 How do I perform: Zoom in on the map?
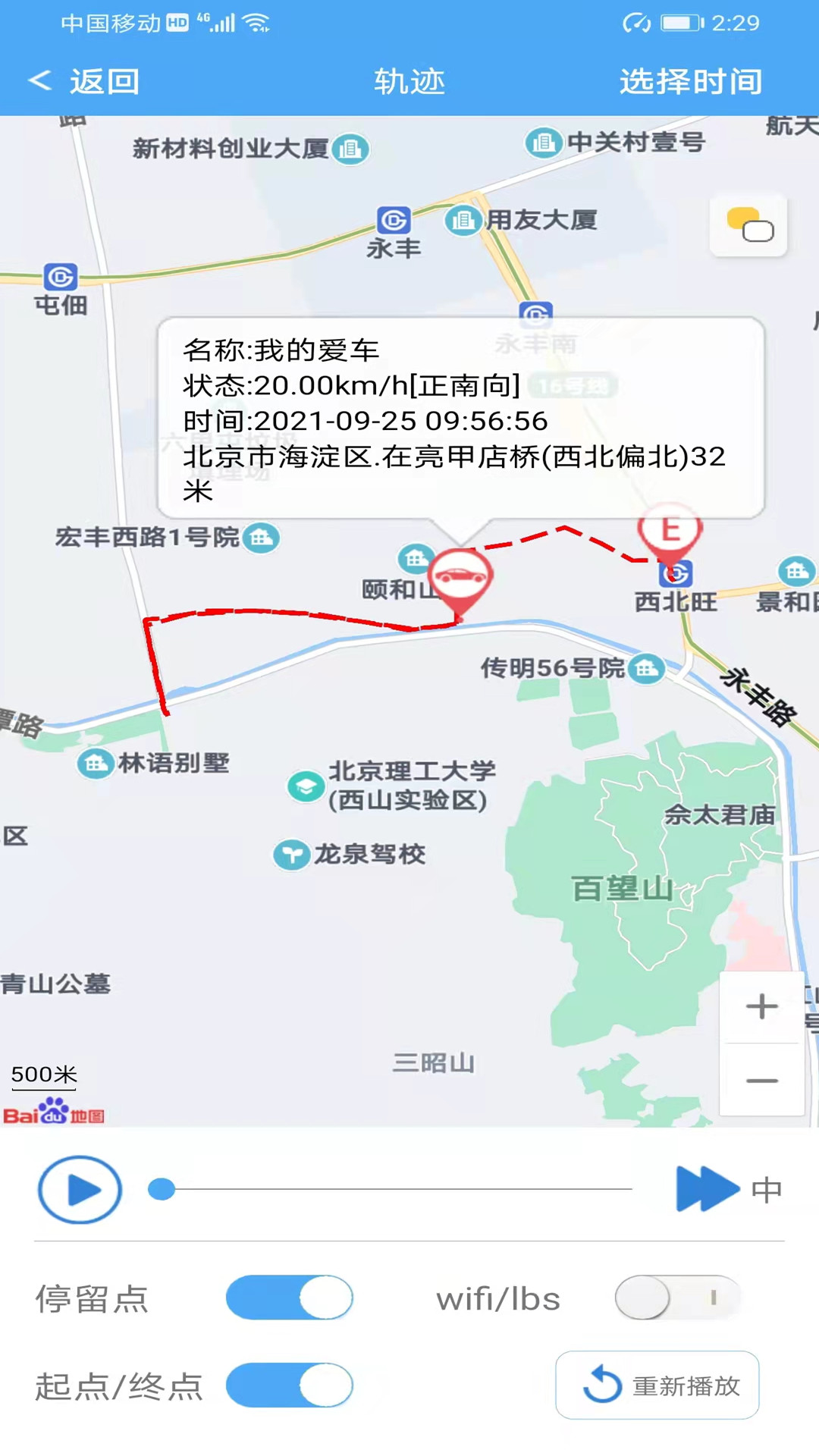[x=761, y=1006]
